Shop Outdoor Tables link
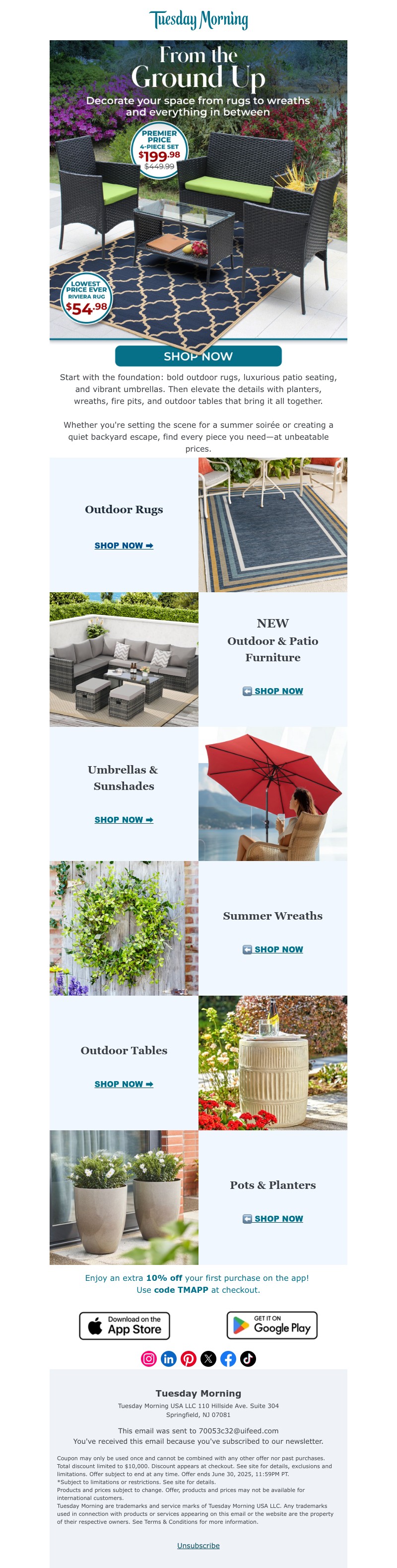Viewport: 397px width, 1568px height. (x=124, y=1084)
